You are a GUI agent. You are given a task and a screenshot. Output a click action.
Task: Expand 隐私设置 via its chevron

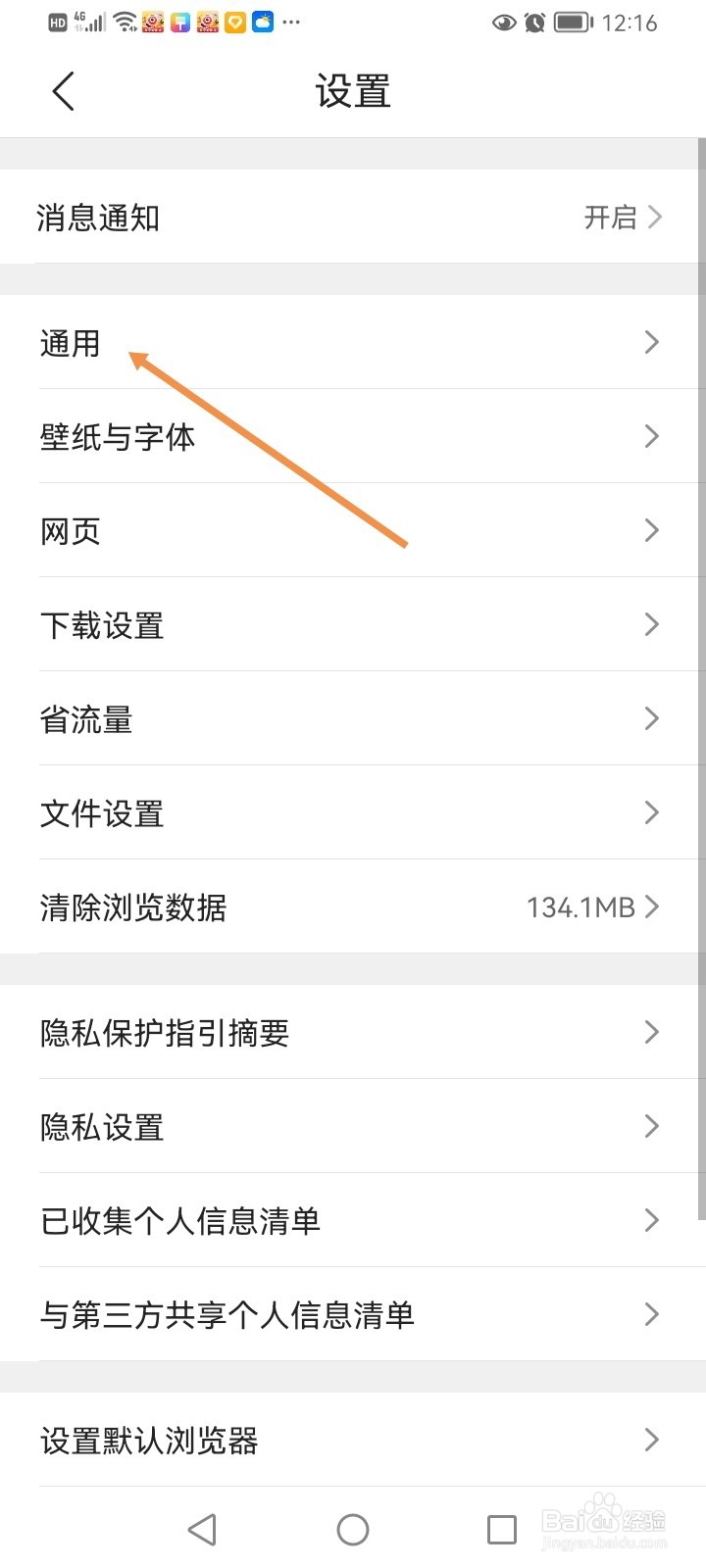tap(650, 1126)
